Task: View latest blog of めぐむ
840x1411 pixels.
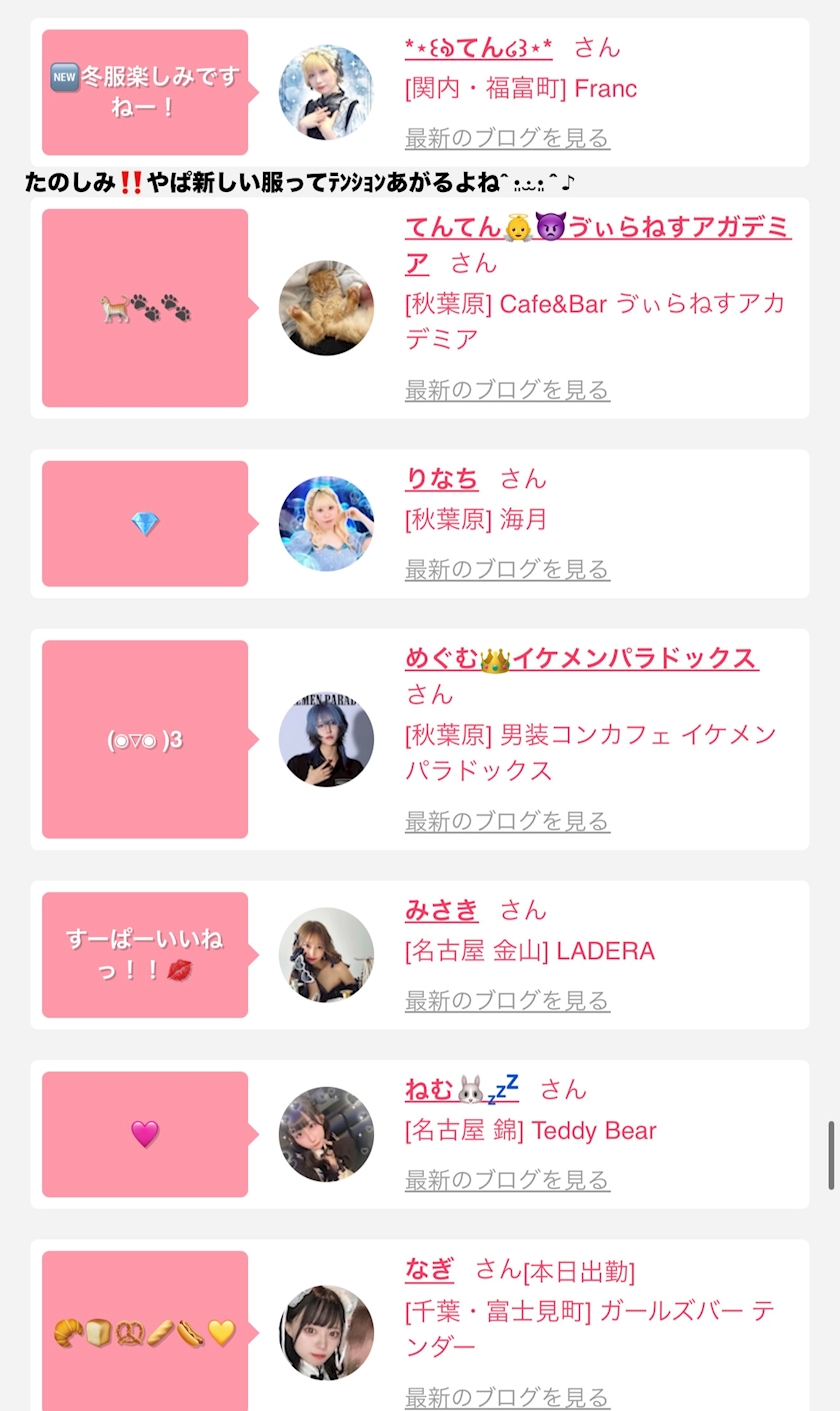Action: (507, 822)
